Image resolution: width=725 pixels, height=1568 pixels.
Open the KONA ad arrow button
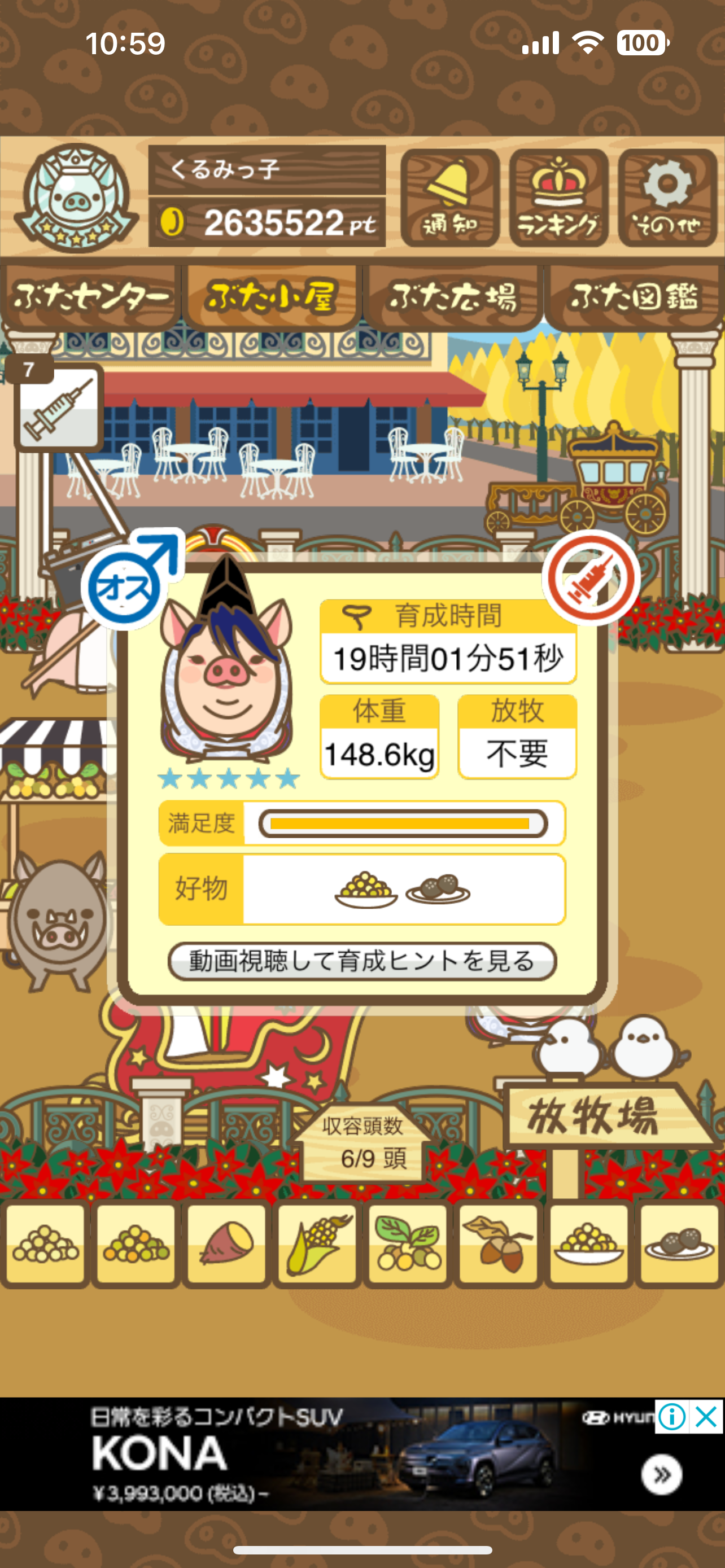click(x=661, y=1474)
